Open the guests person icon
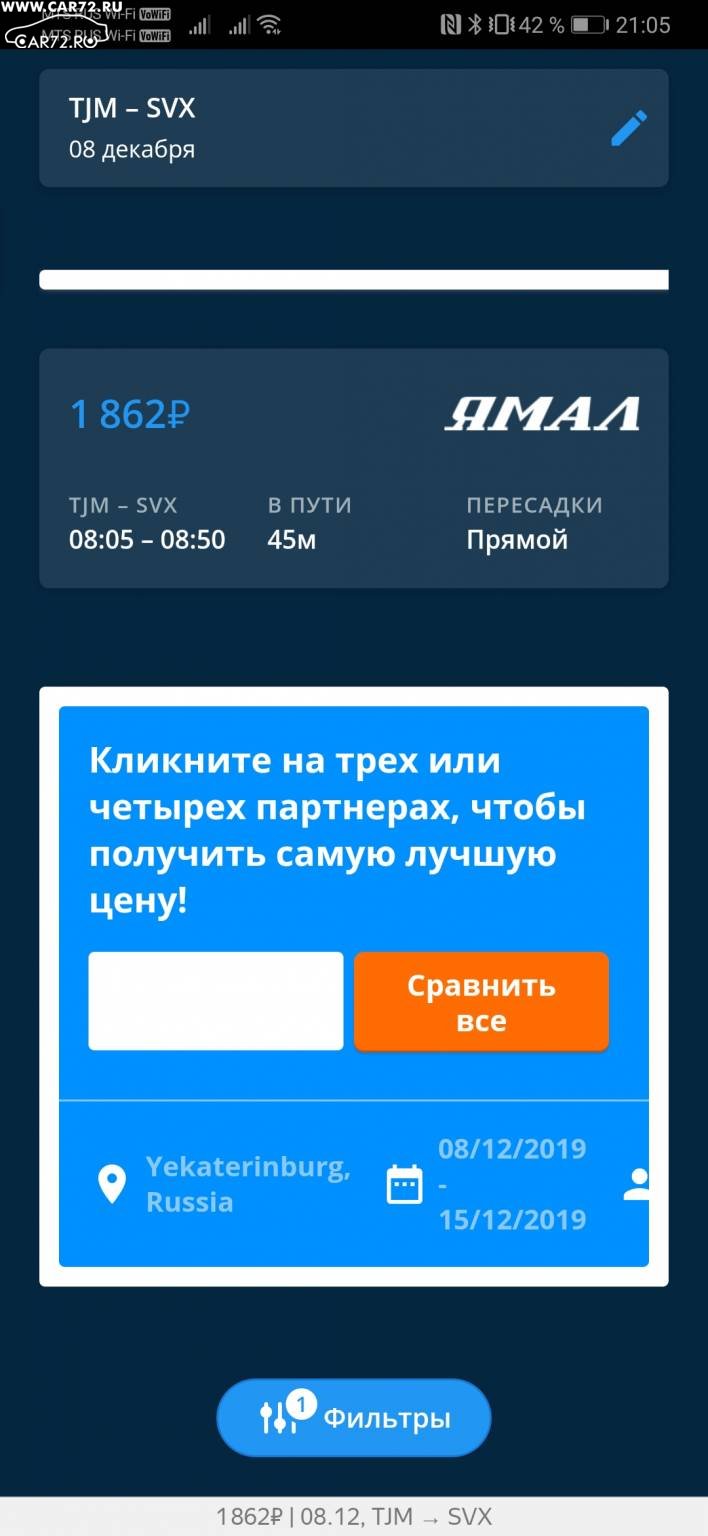Screen dimensions: 708x1536 click(x=637, y=1184)
